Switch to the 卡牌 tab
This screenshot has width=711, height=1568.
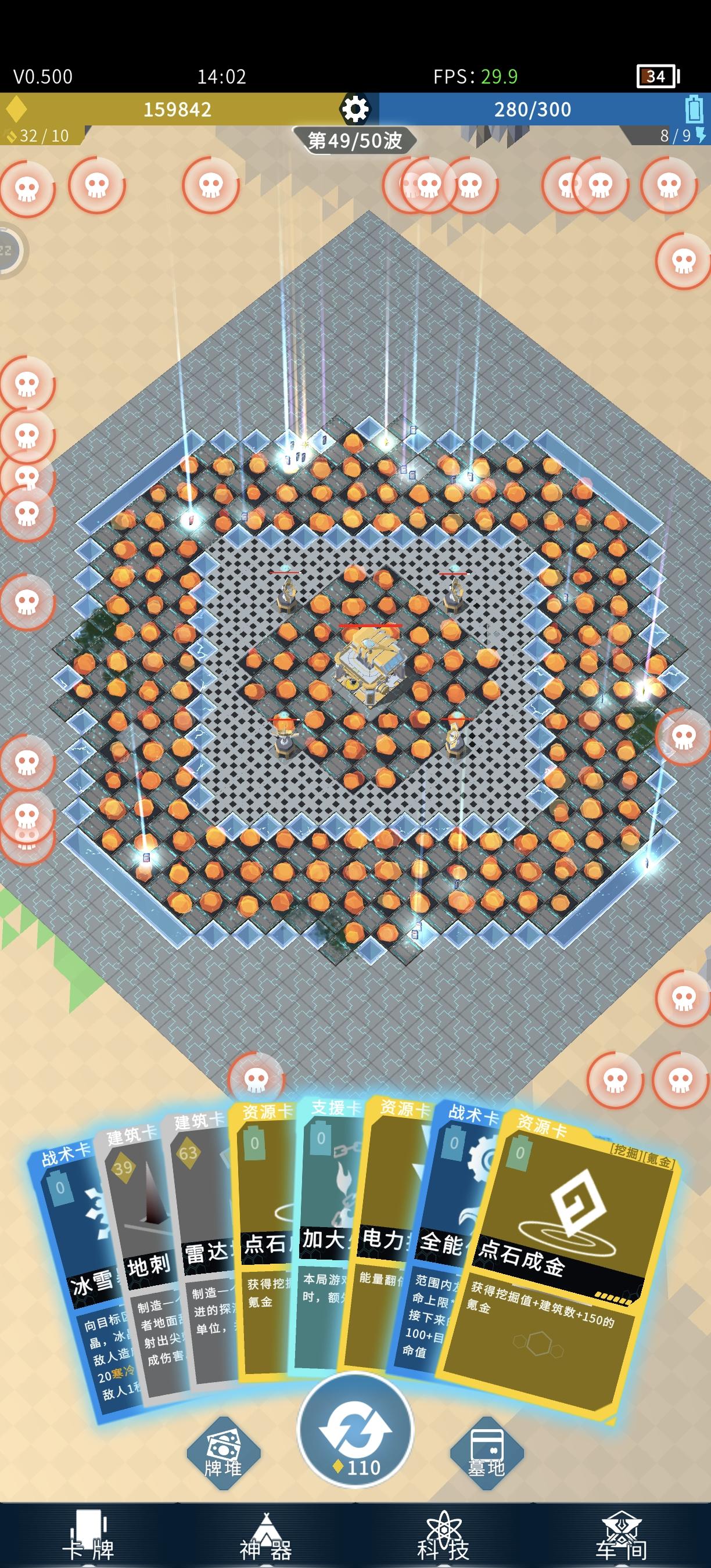(x=89, y=1535)
